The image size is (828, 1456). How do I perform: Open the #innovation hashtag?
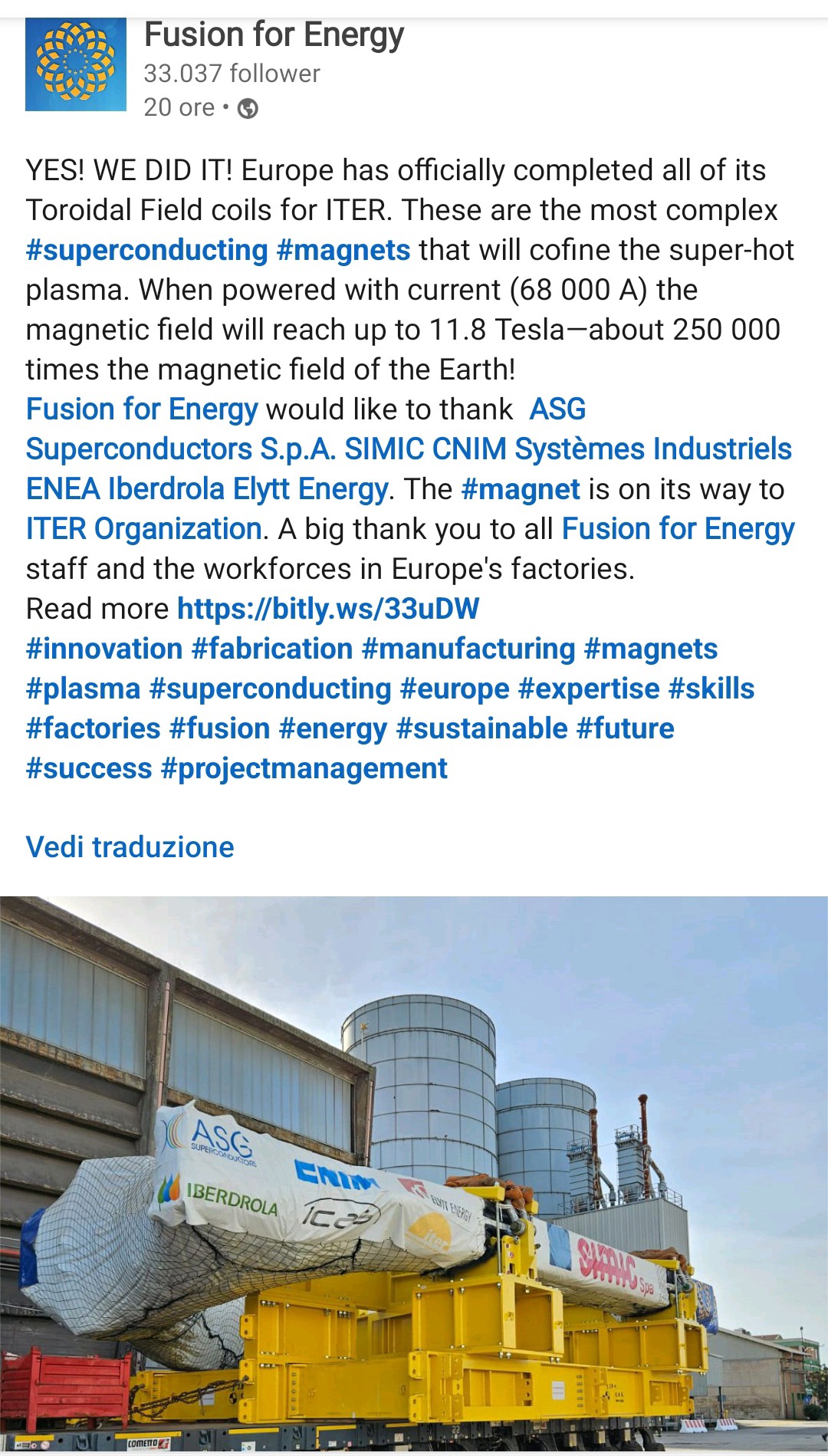point(104,649)
